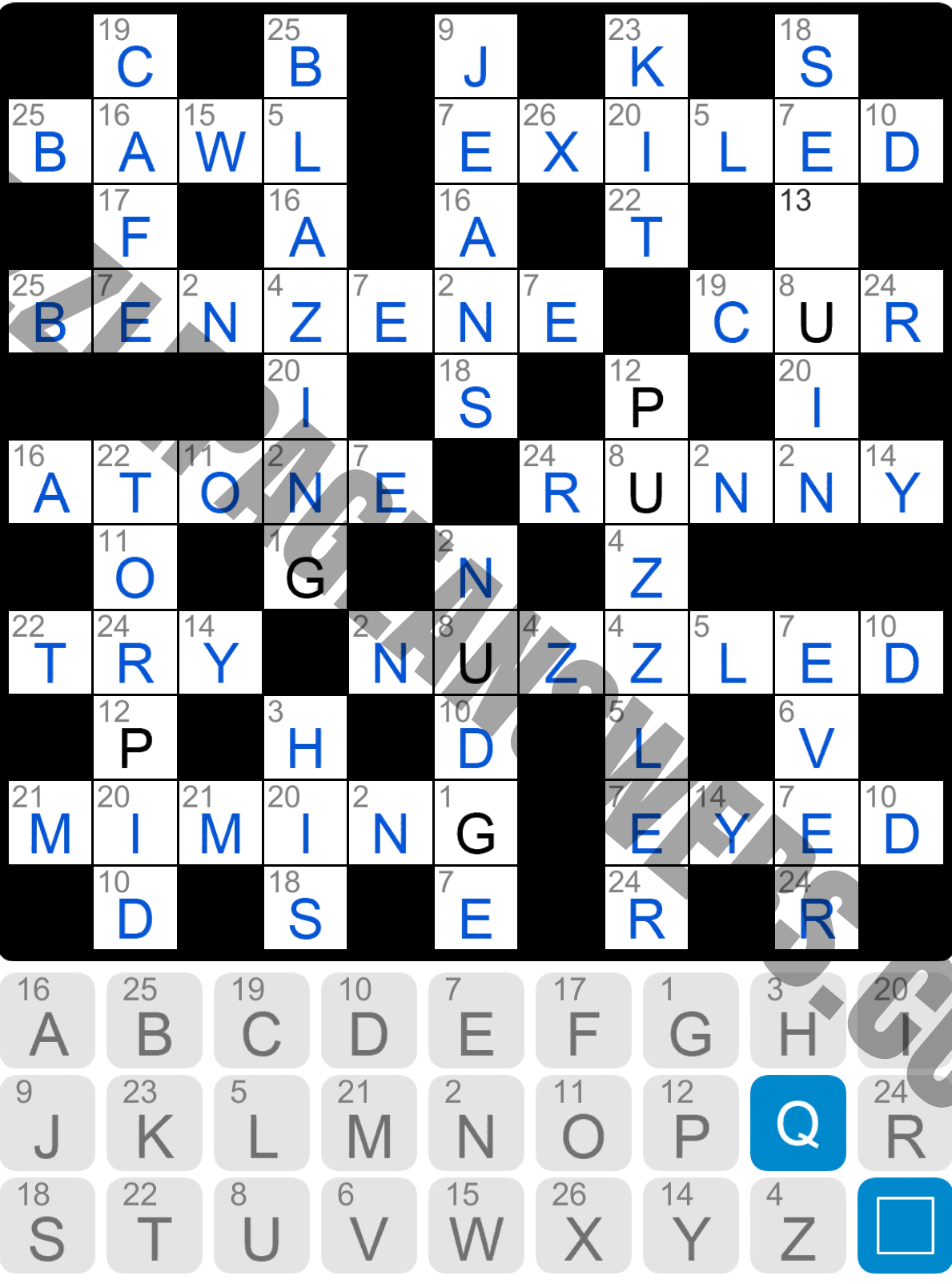This screenshot has width=952, height=1284.
Task: Tap the S key numbered 18
Action: tap(48, 1225)
